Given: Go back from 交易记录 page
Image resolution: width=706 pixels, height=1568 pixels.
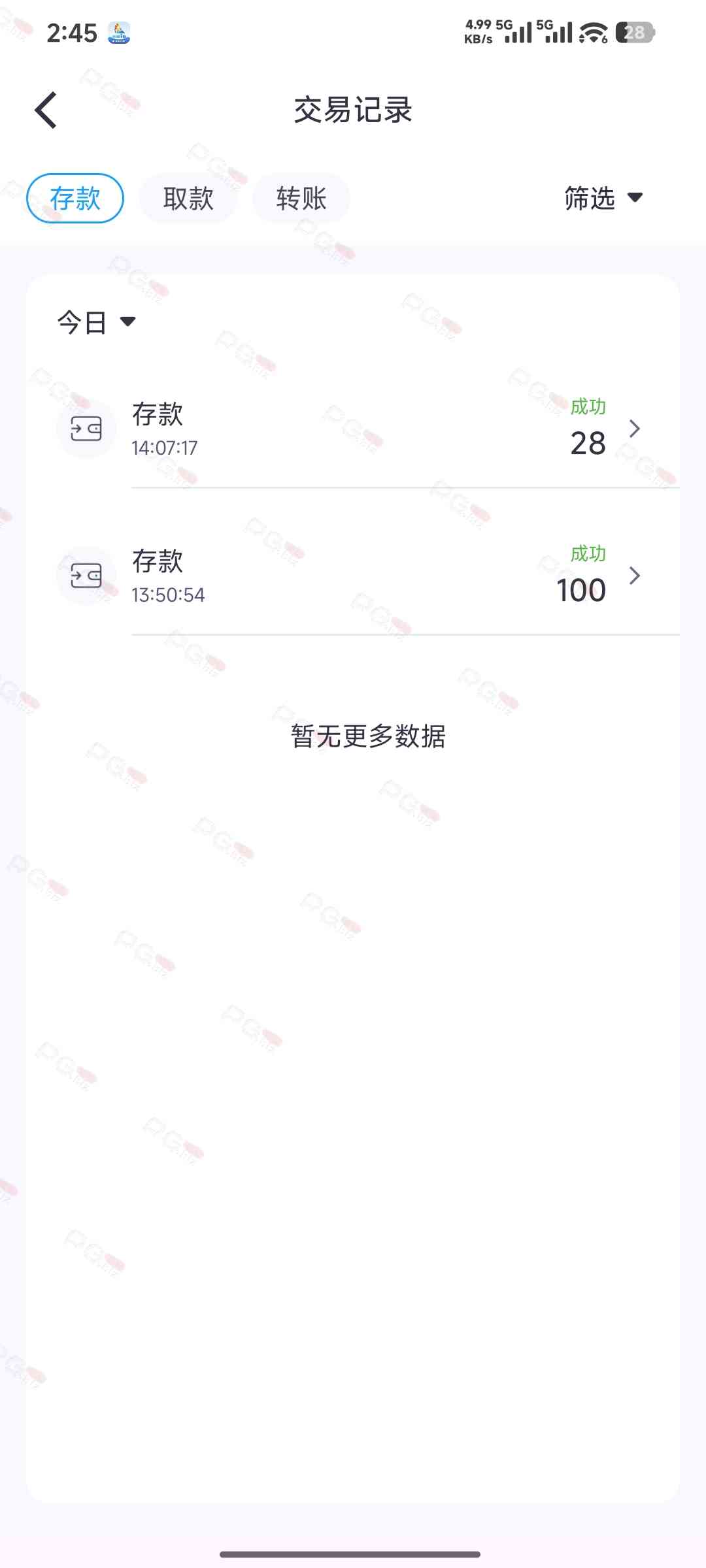Looking at the screenshot, I should tap(46, 110).
